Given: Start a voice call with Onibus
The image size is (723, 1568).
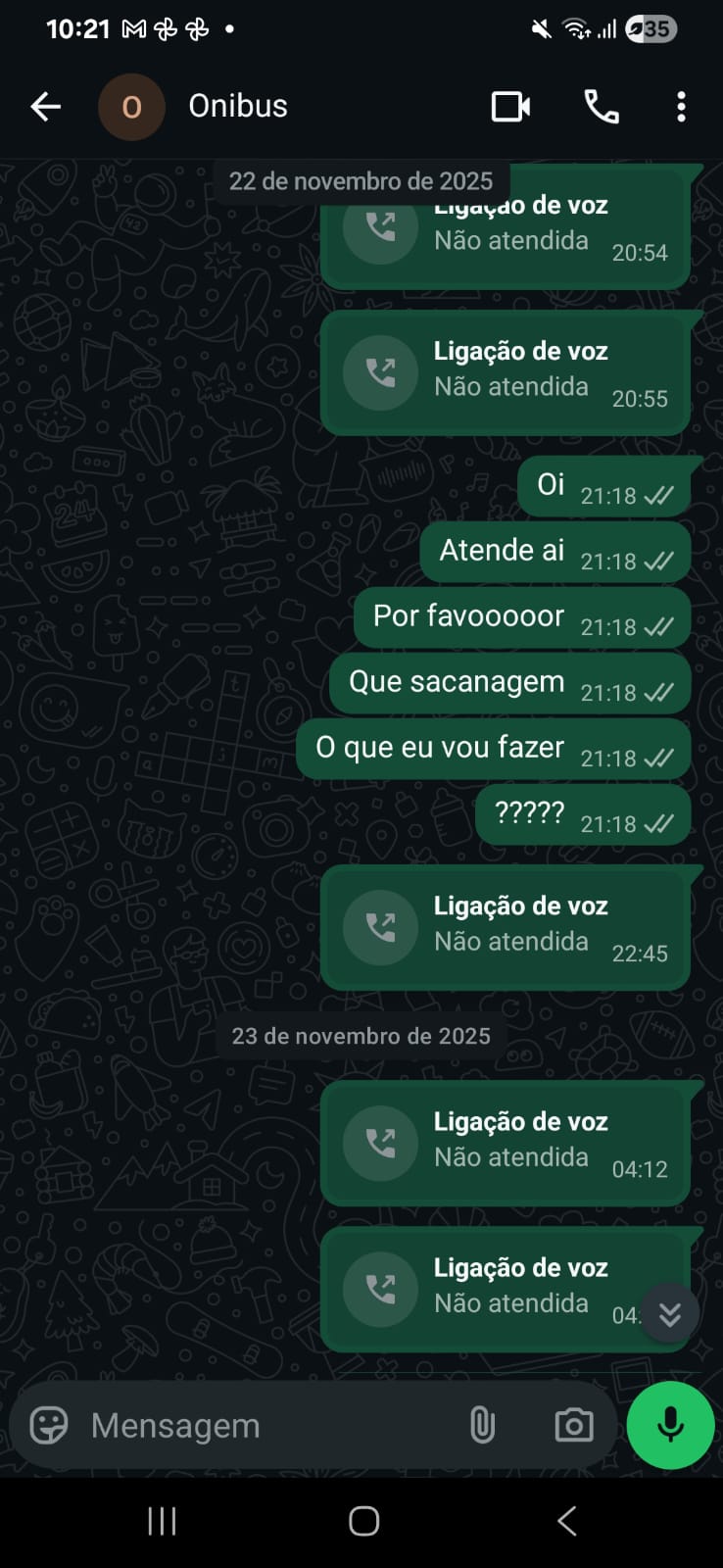Looking at the screenshot, I should (601, 106).
